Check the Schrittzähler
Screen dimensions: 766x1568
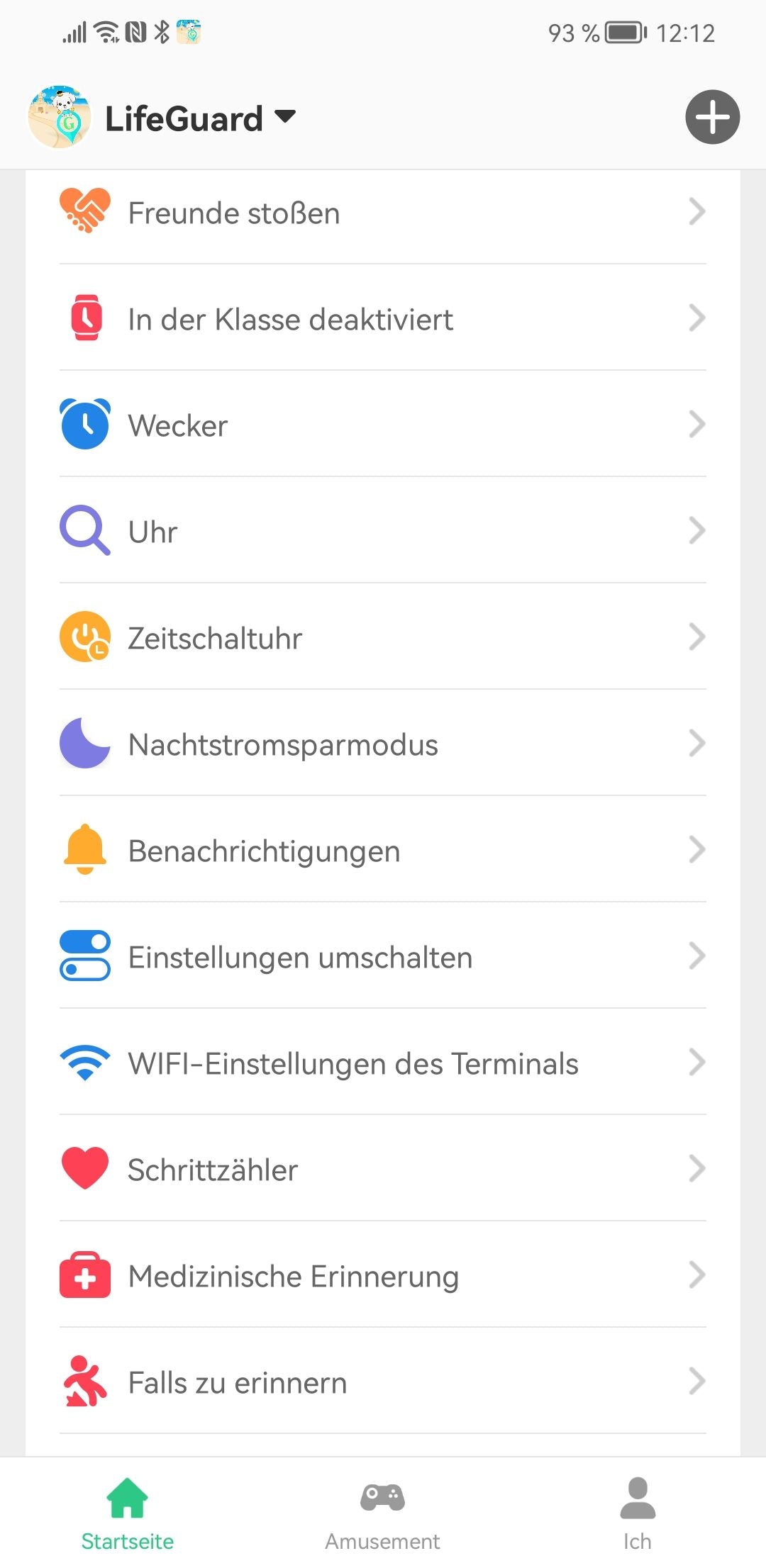(383, 1170)
